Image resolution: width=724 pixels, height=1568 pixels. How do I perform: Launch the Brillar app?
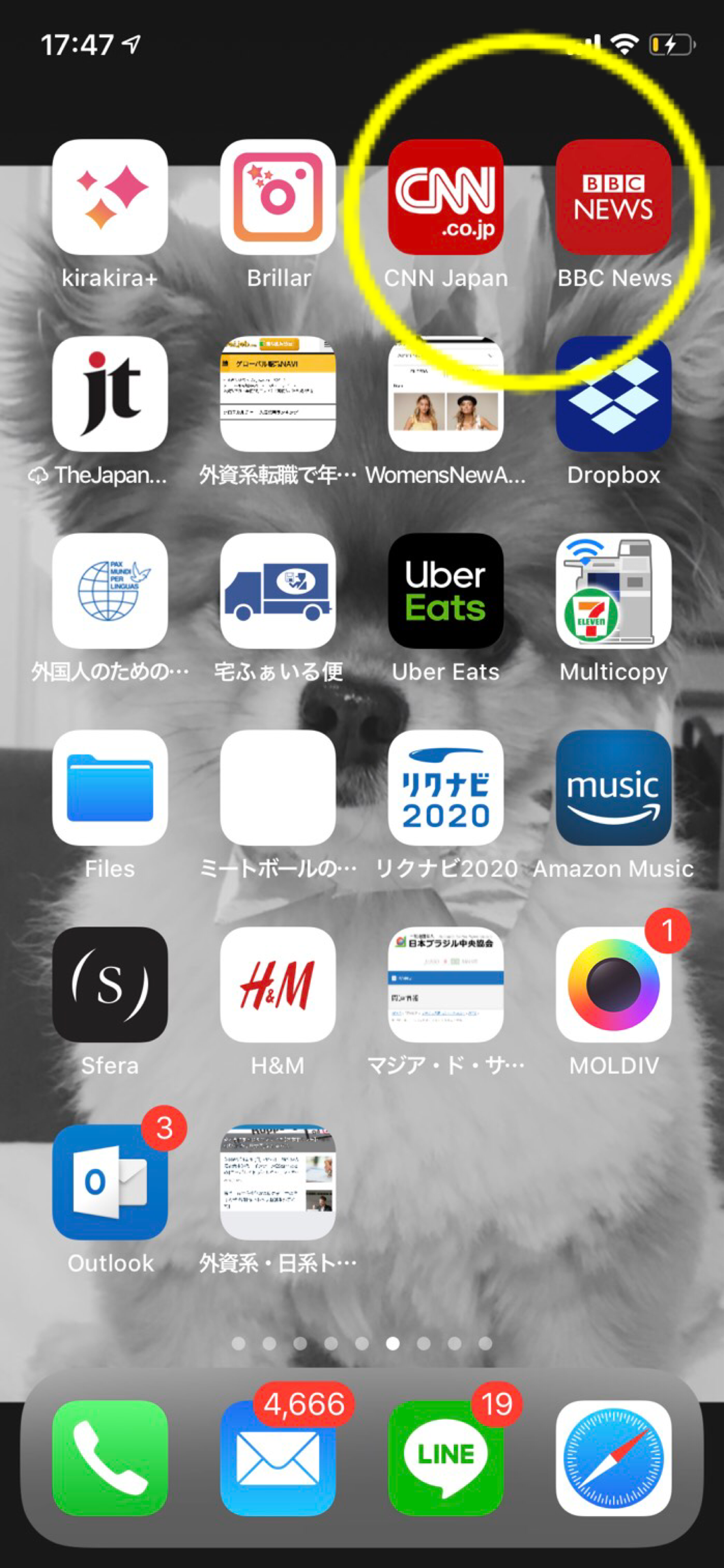point(278,196)
